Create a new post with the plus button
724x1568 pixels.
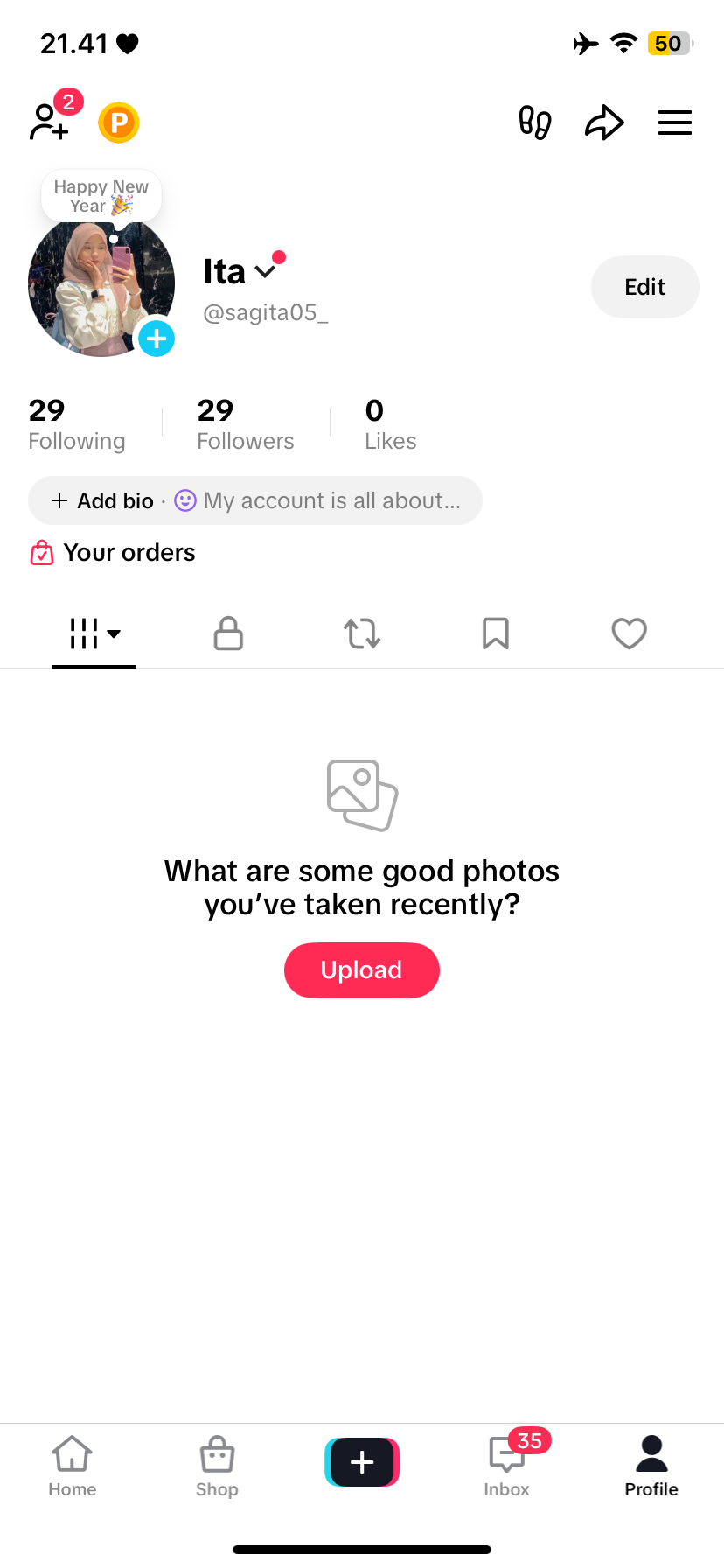pos(362,1462)
